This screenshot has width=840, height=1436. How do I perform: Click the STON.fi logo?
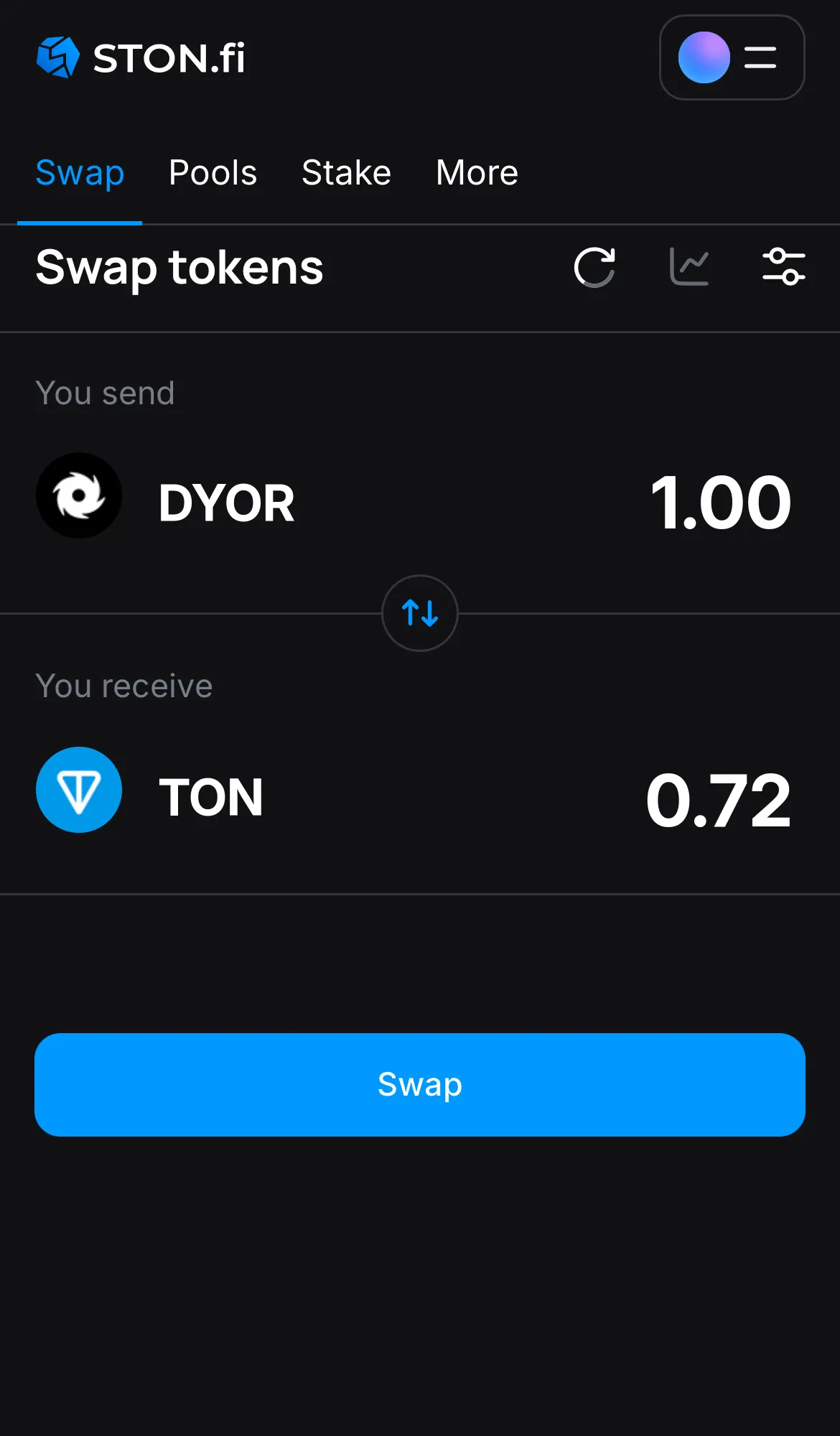pyautogui.click(x=141, y=57)
